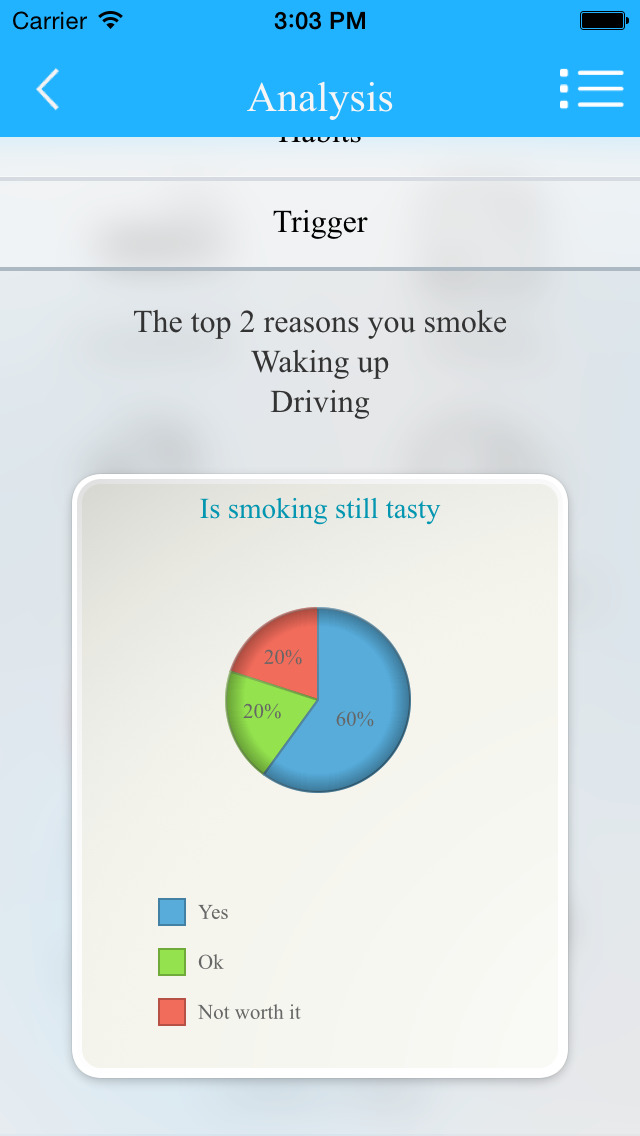
Task: Go back using the back arrow
Action: 47,90
